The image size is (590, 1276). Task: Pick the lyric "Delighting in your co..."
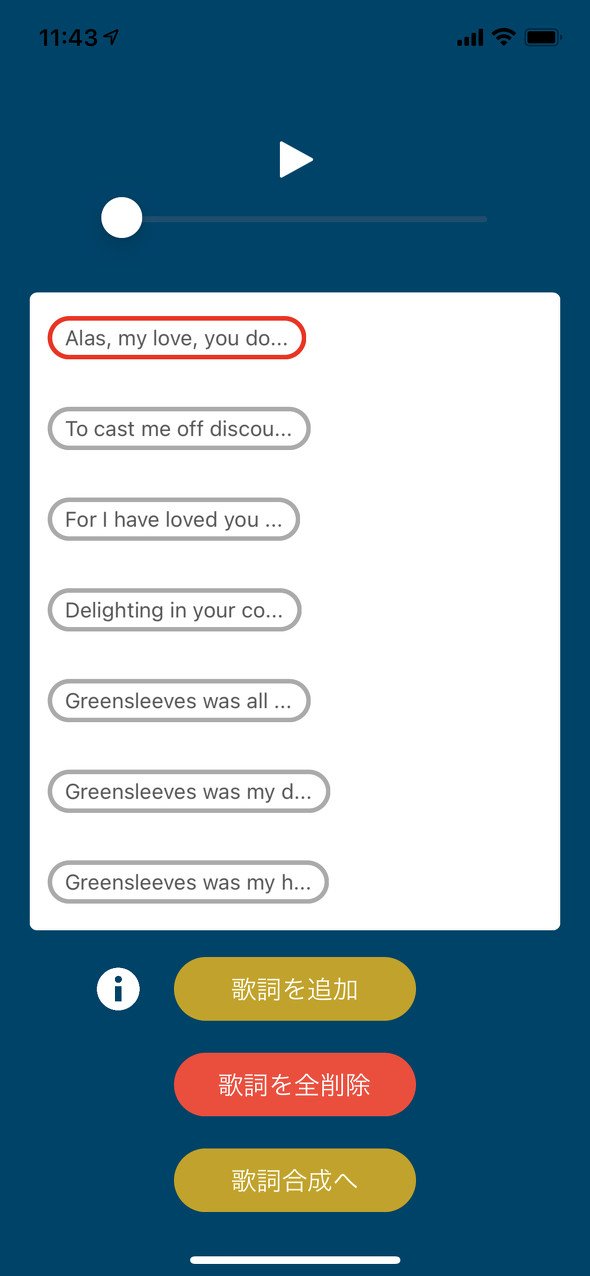(175, 610)
